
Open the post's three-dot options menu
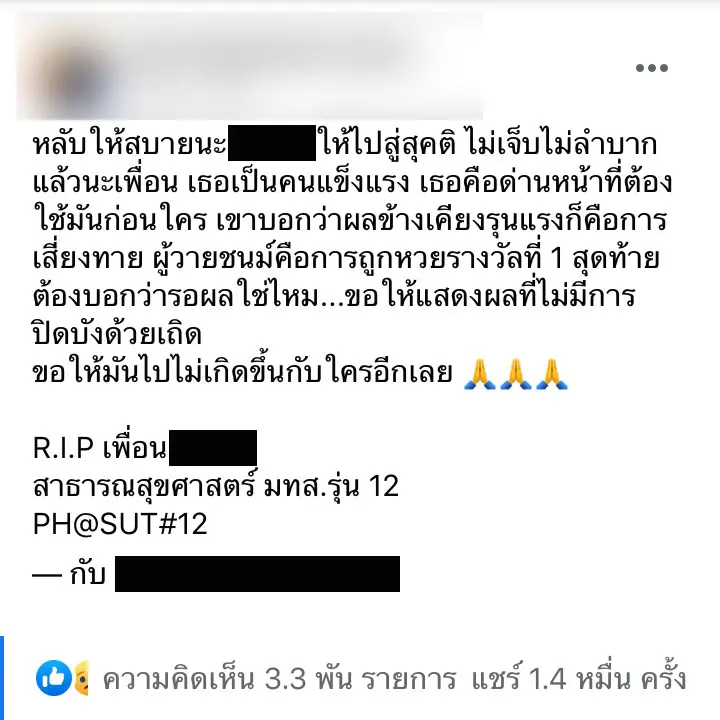tap(651, 68)
